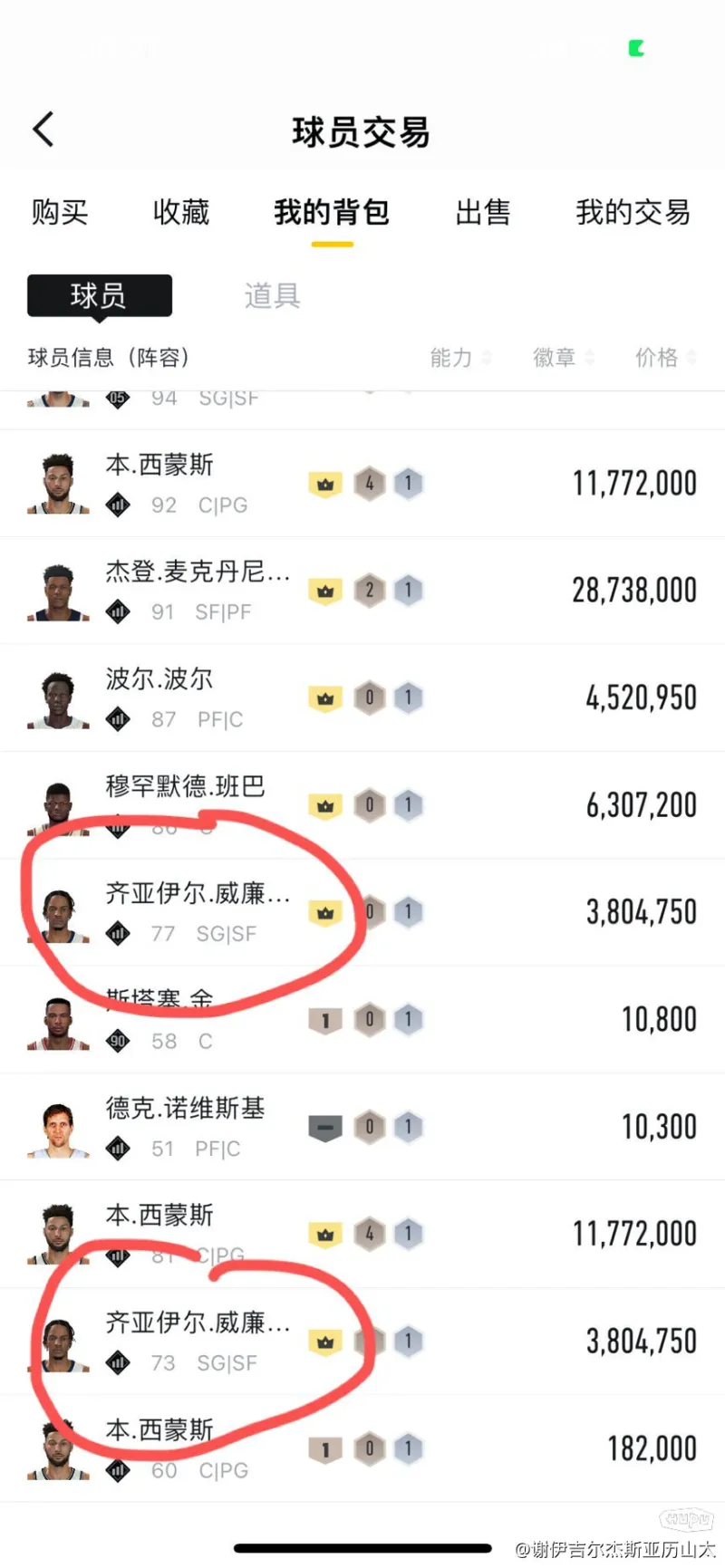This screenshot has width=725, height=1568.
Task: Sort the list by 价格
Action: tap(666, 358)
